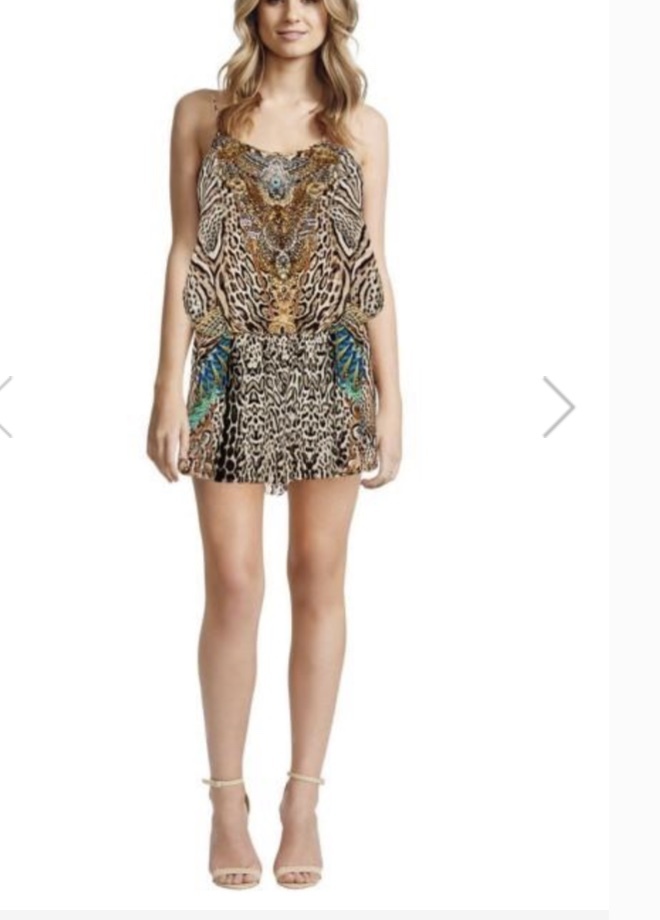Show the next product photo
This screenshot has height=920, width=660.
pos(559,407)
